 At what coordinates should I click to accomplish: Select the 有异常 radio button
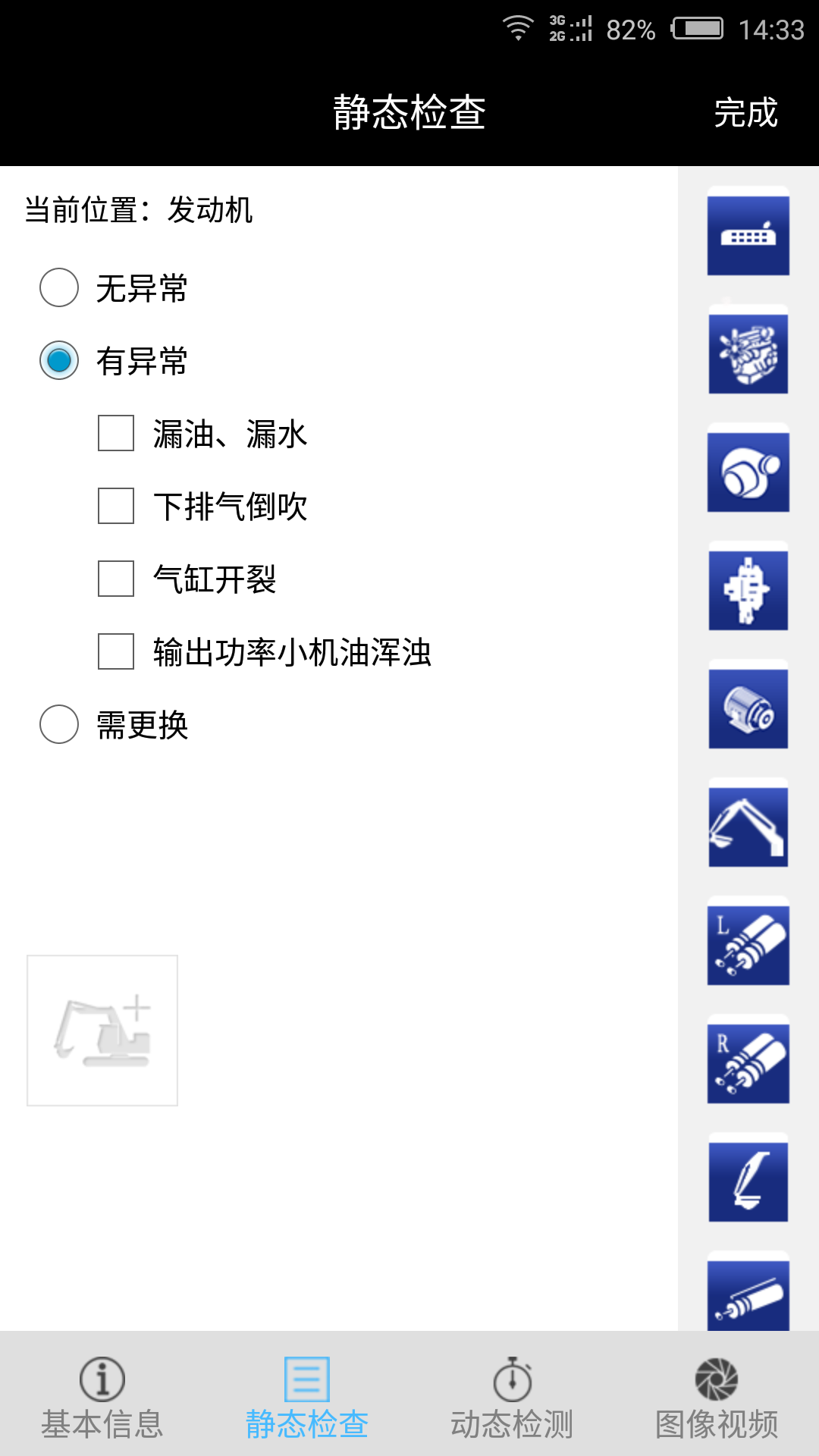(x=59, y=360)
